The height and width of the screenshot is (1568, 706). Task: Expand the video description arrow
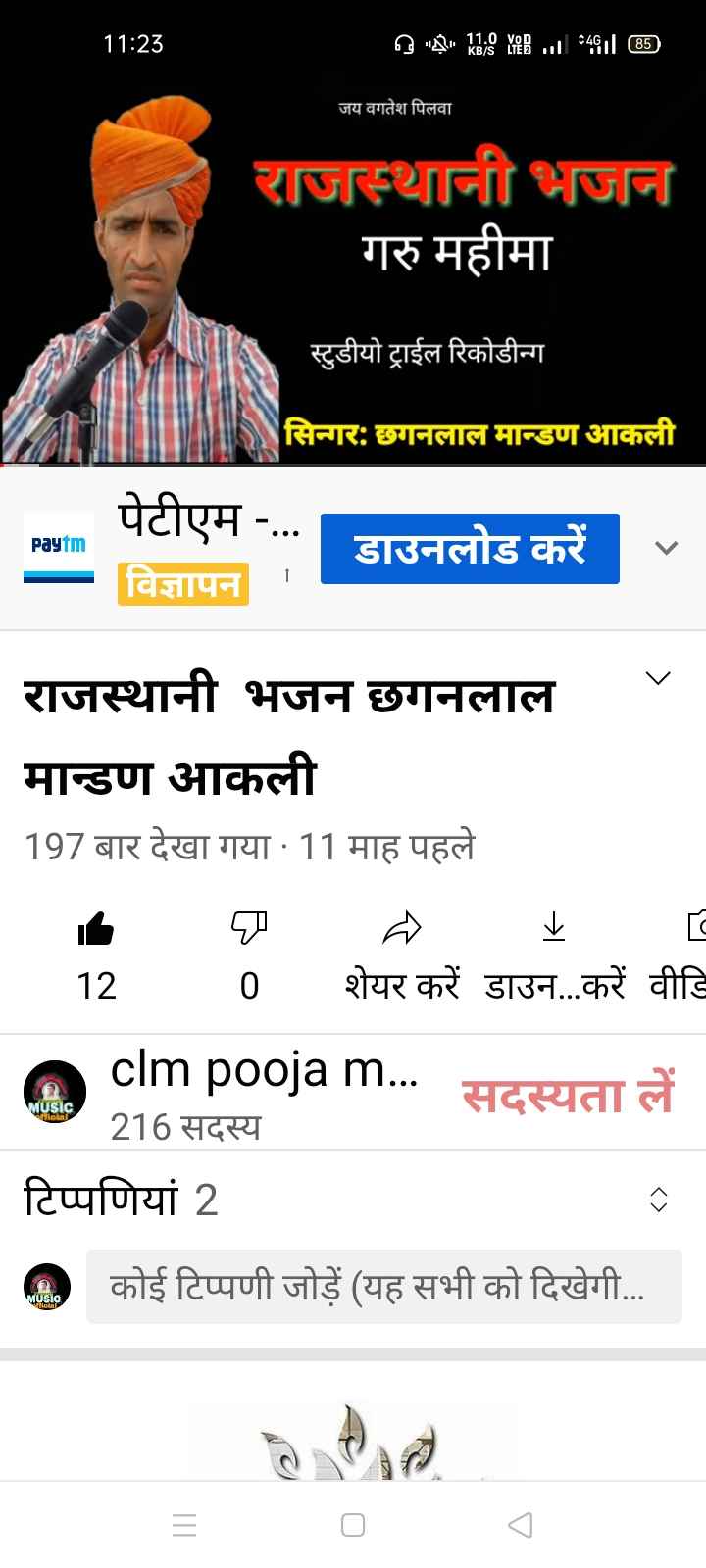658,678
